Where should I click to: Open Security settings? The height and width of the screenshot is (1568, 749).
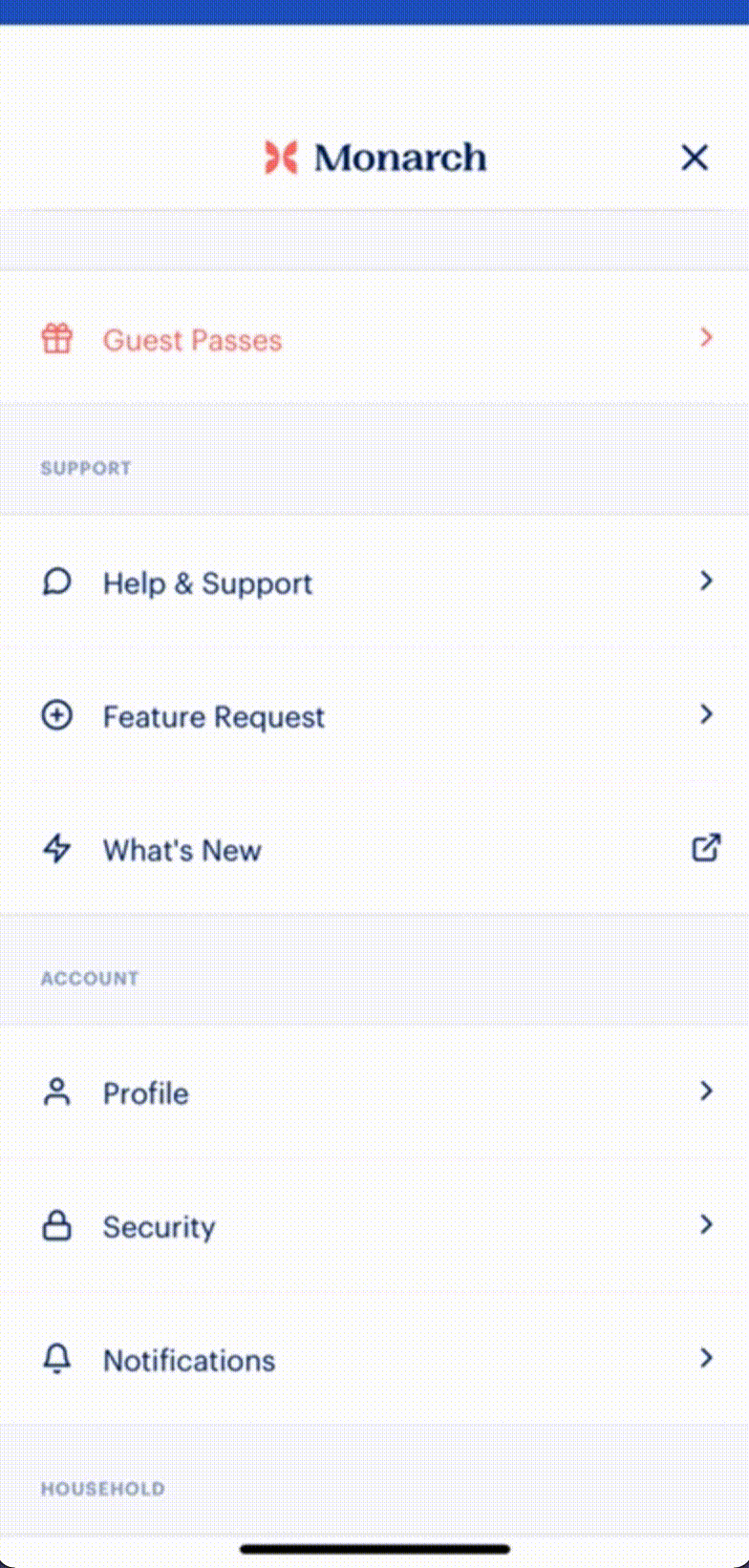tap(374, 1225)
